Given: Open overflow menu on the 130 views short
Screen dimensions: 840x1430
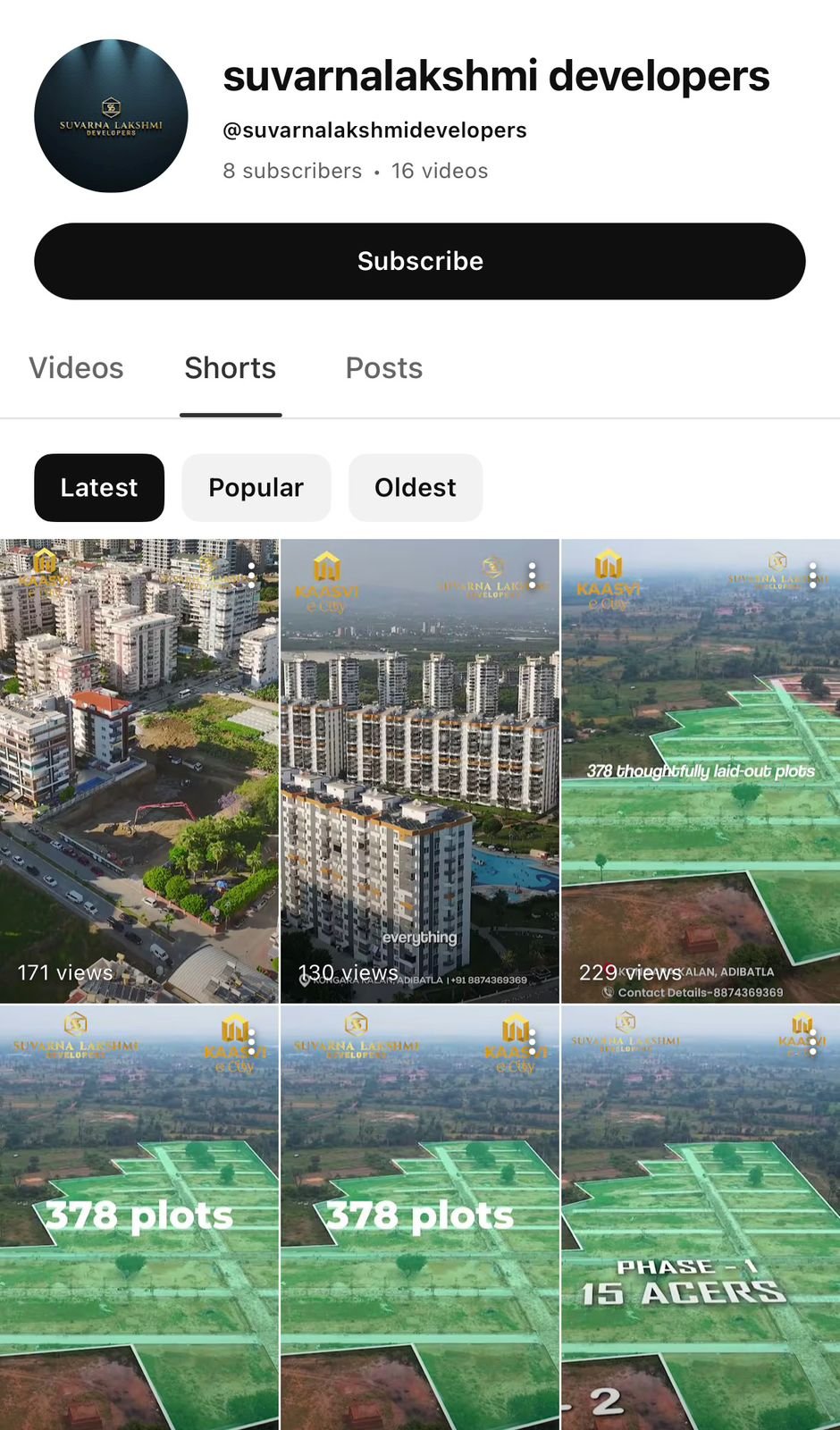Looking at the screenshot, I should pyautogui.click(x=533, y=576).
